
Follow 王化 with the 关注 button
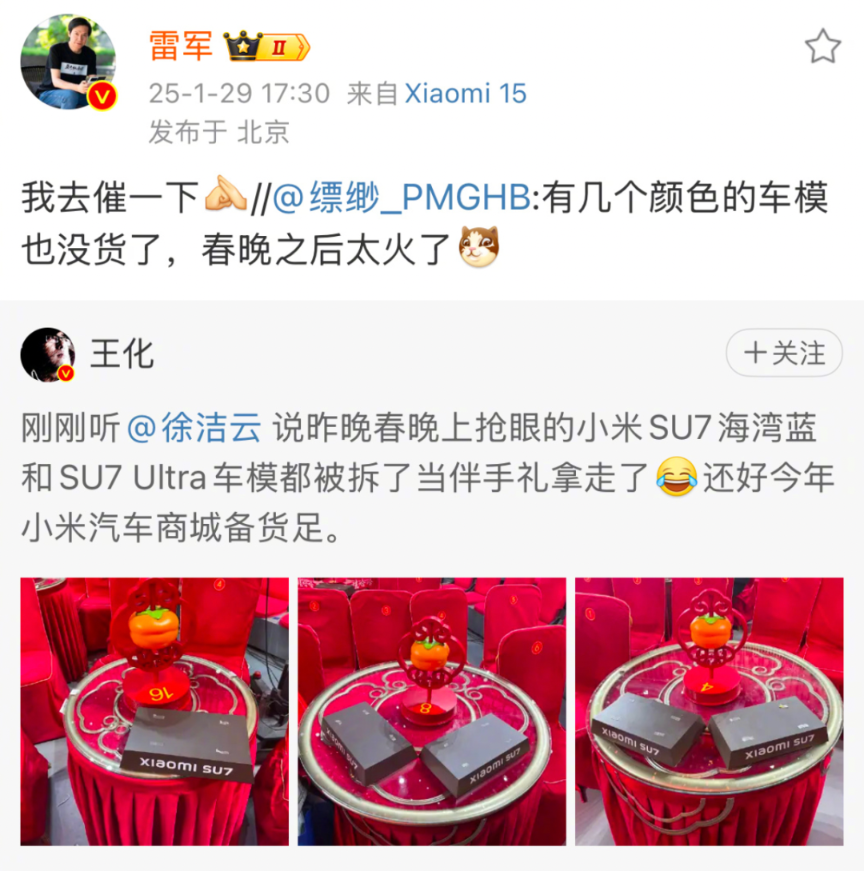(785, 353)
